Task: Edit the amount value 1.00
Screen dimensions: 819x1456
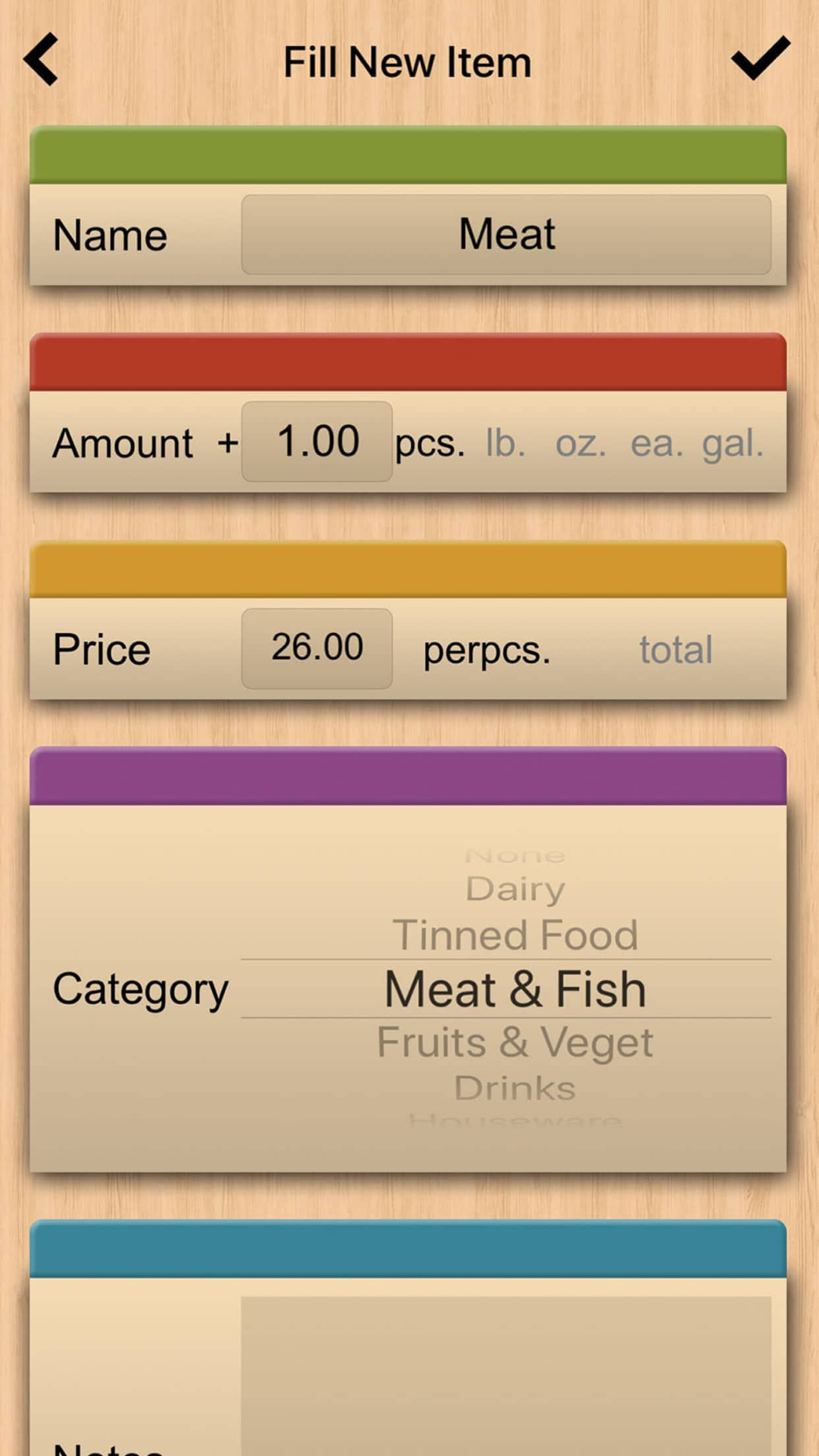Action: (x=317, y=441)
